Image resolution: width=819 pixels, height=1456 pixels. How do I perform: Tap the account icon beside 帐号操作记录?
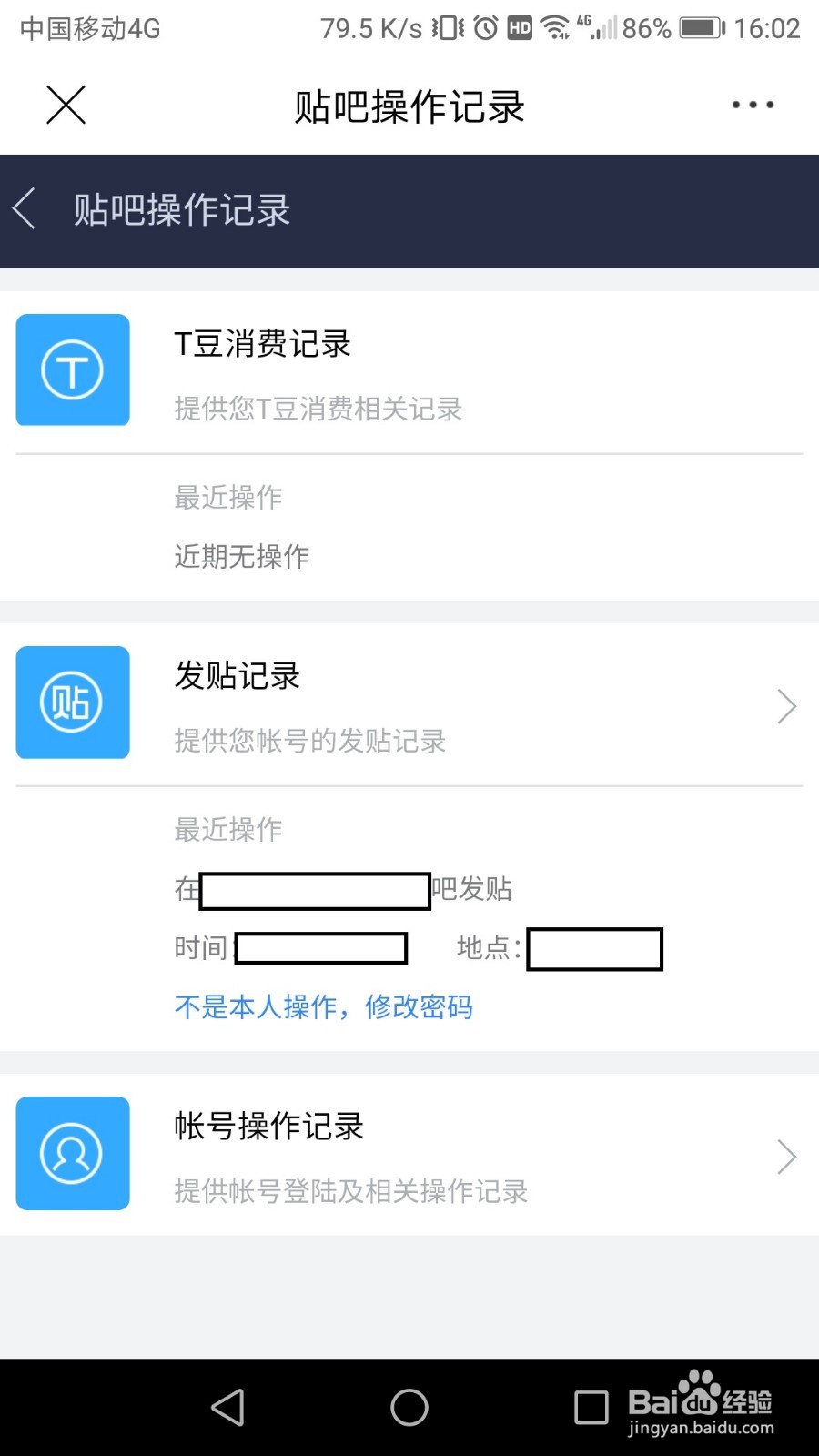coord(73,1153)
